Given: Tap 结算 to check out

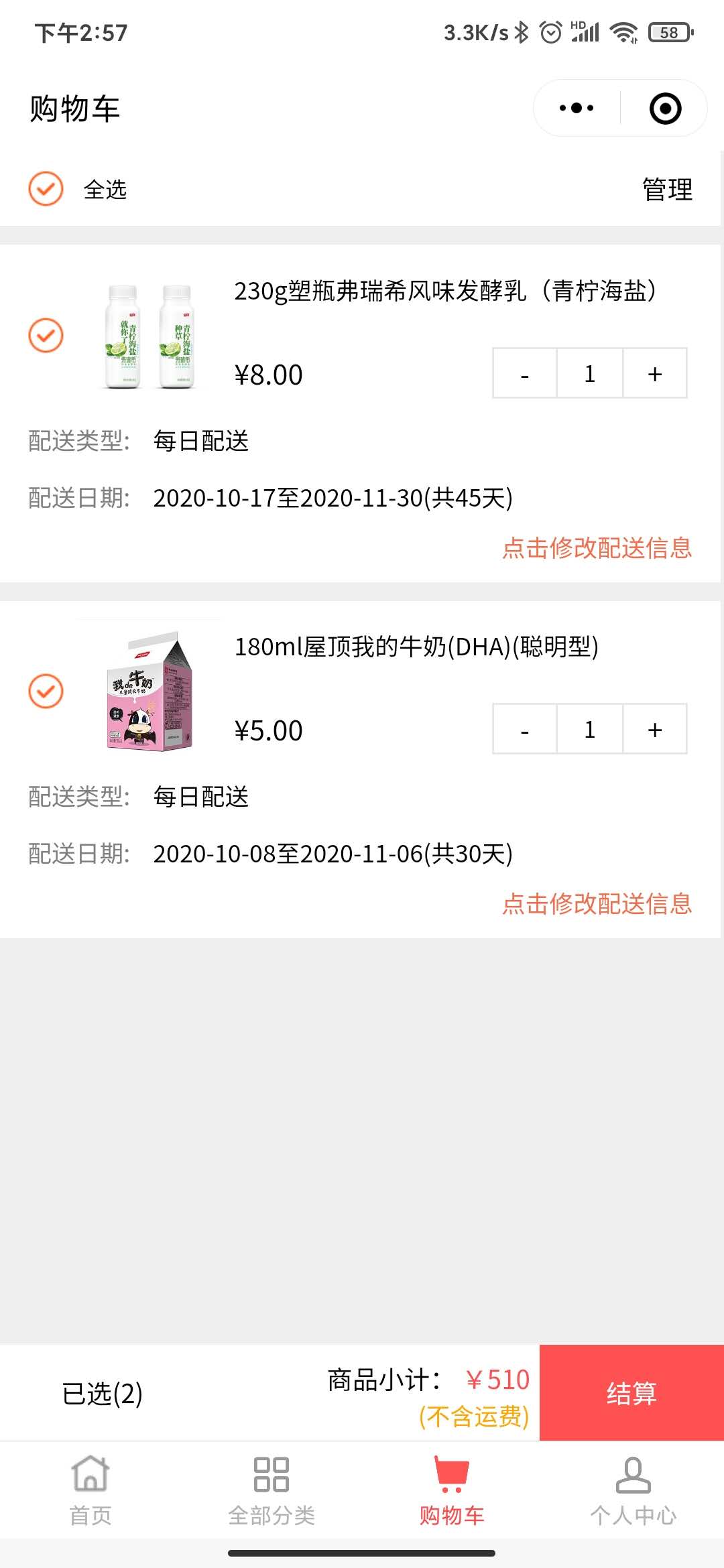Looking at the screenshot, I should coord(631,1393).
